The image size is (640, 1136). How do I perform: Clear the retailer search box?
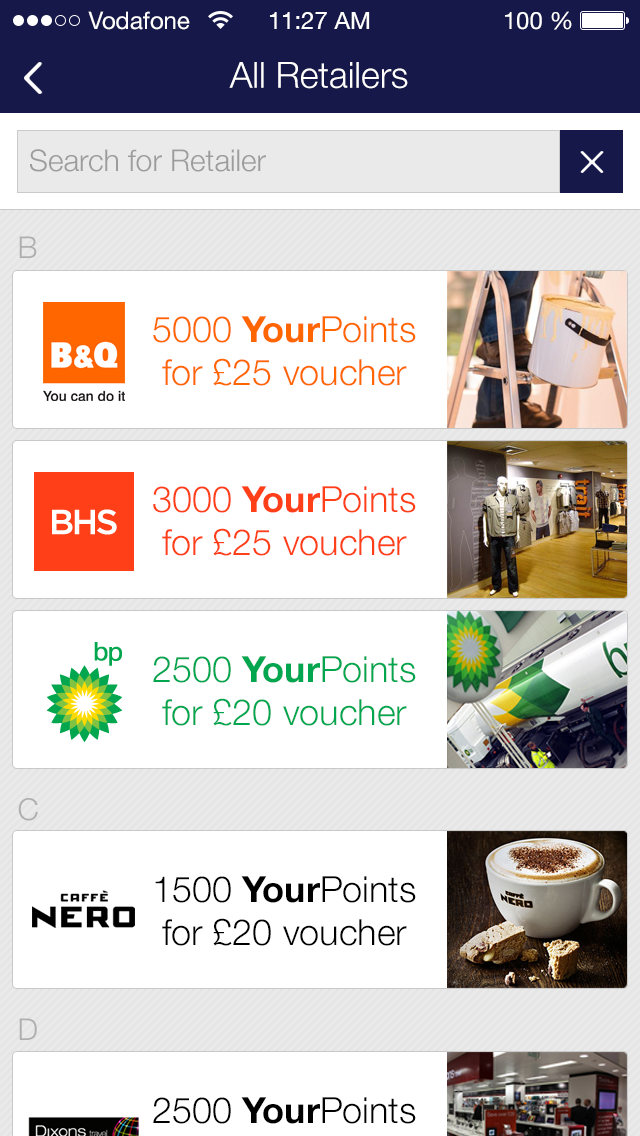(x=591, y=161)
